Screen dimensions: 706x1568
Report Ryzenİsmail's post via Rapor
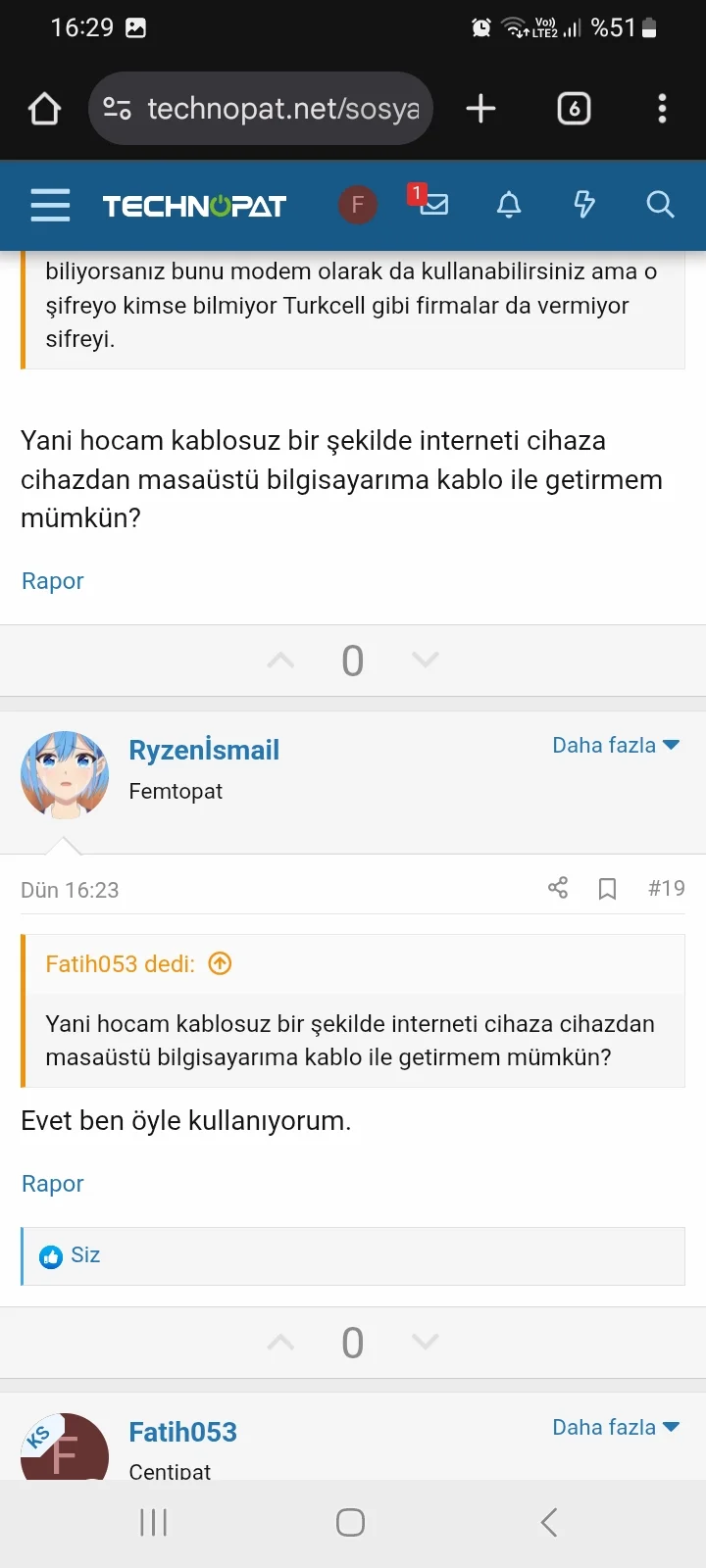tap(52, 1184)
